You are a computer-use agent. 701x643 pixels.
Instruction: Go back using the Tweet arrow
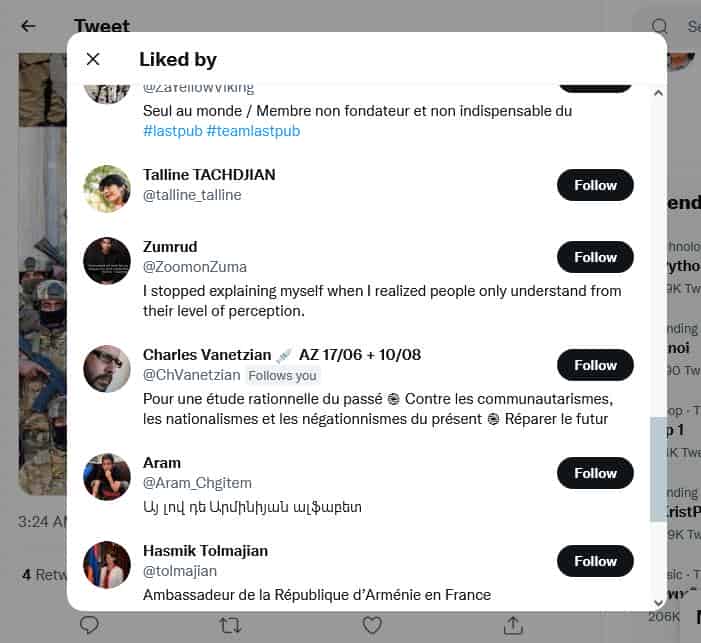[28, 26]
